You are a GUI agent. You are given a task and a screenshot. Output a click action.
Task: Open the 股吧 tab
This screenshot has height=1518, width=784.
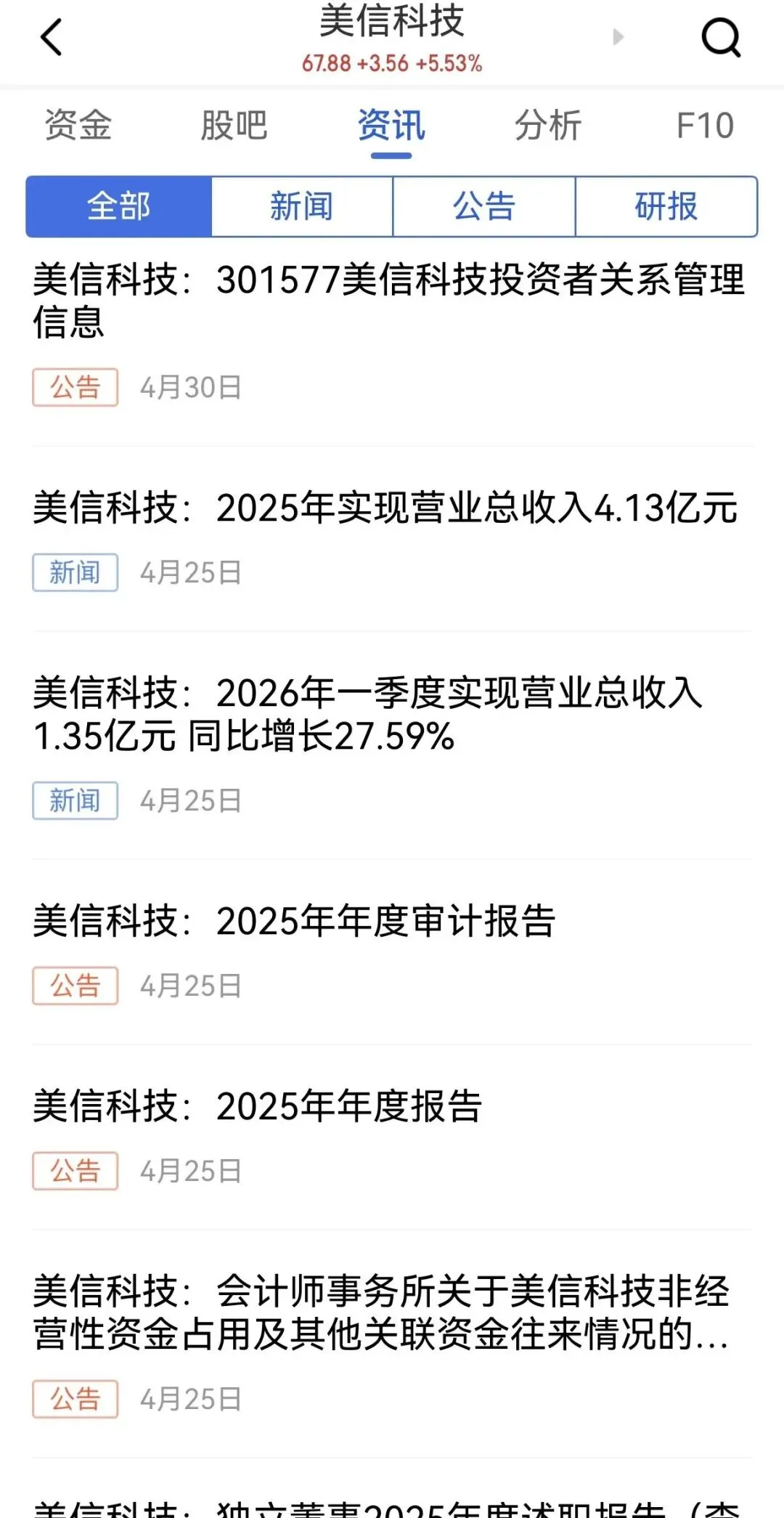(234, 125)
